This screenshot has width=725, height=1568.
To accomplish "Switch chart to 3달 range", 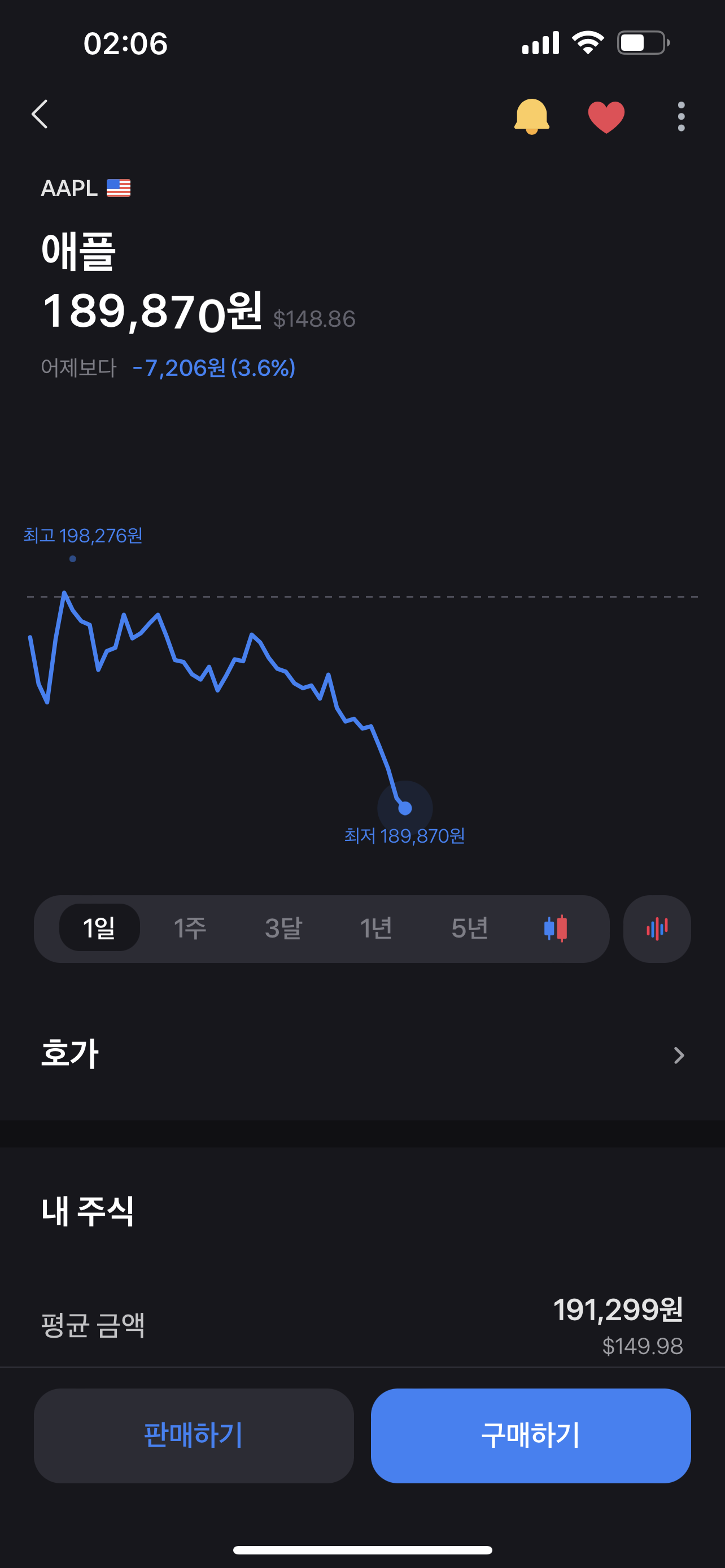I will [283, 928].
